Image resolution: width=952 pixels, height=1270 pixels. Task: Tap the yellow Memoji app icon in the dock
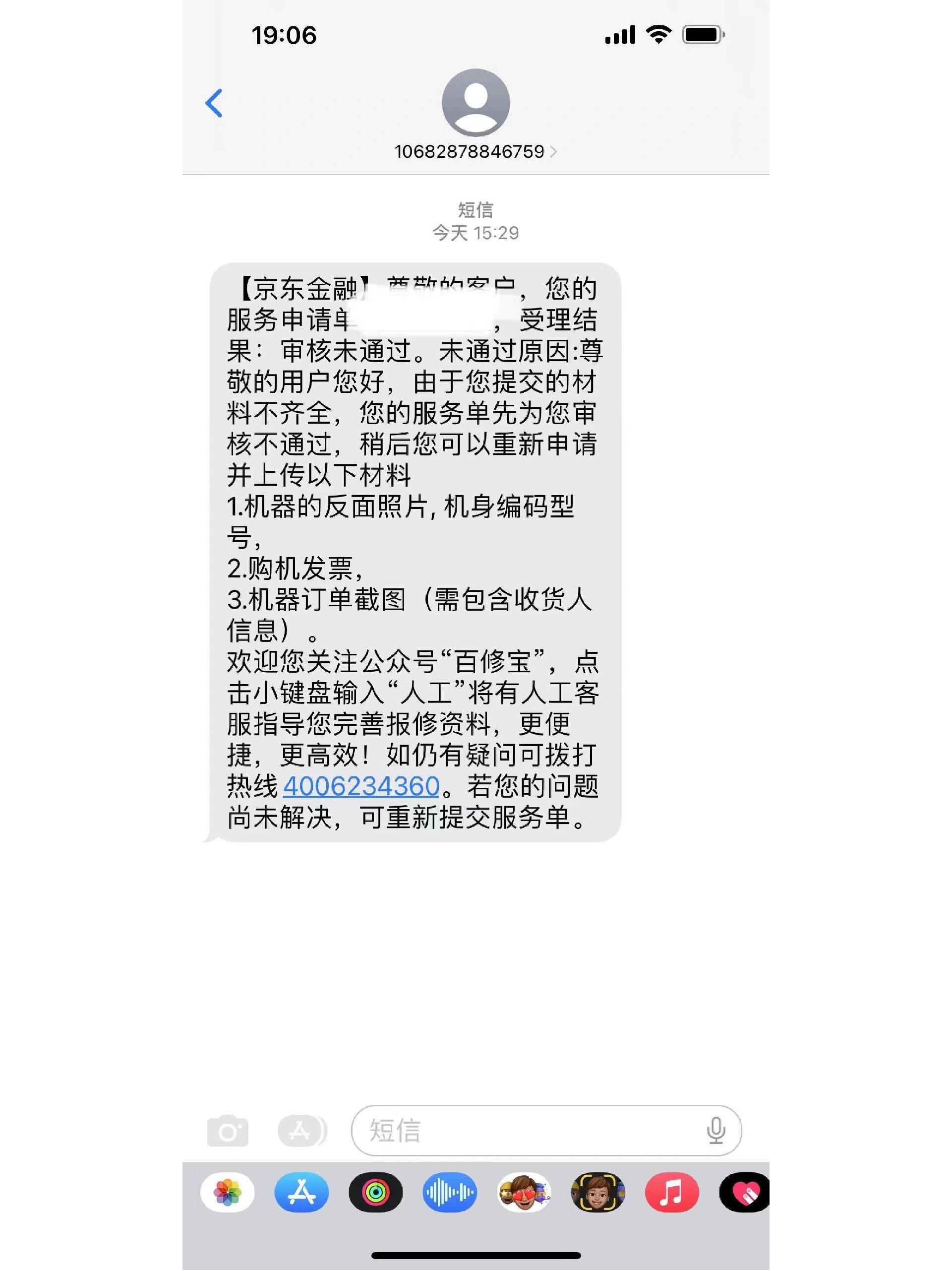598,1193
